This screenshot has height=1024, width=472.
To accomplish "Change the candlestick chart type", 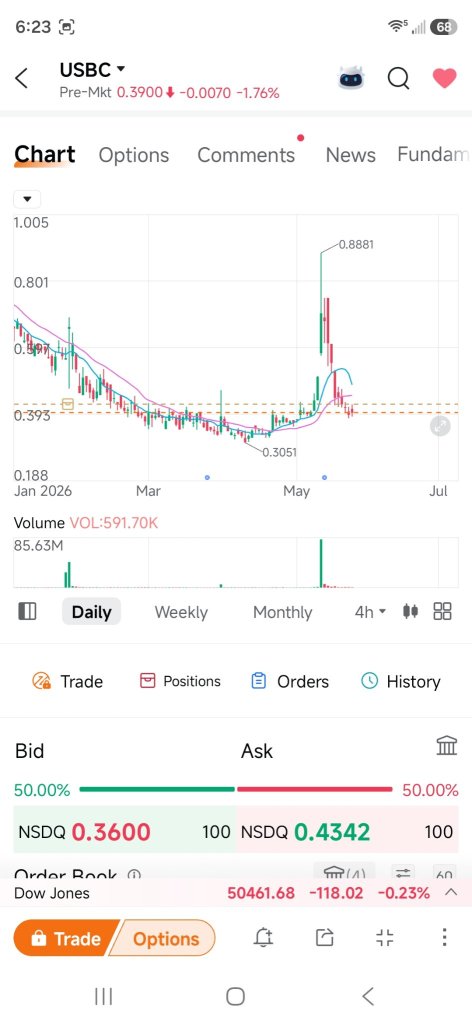I will click(411, 611).
